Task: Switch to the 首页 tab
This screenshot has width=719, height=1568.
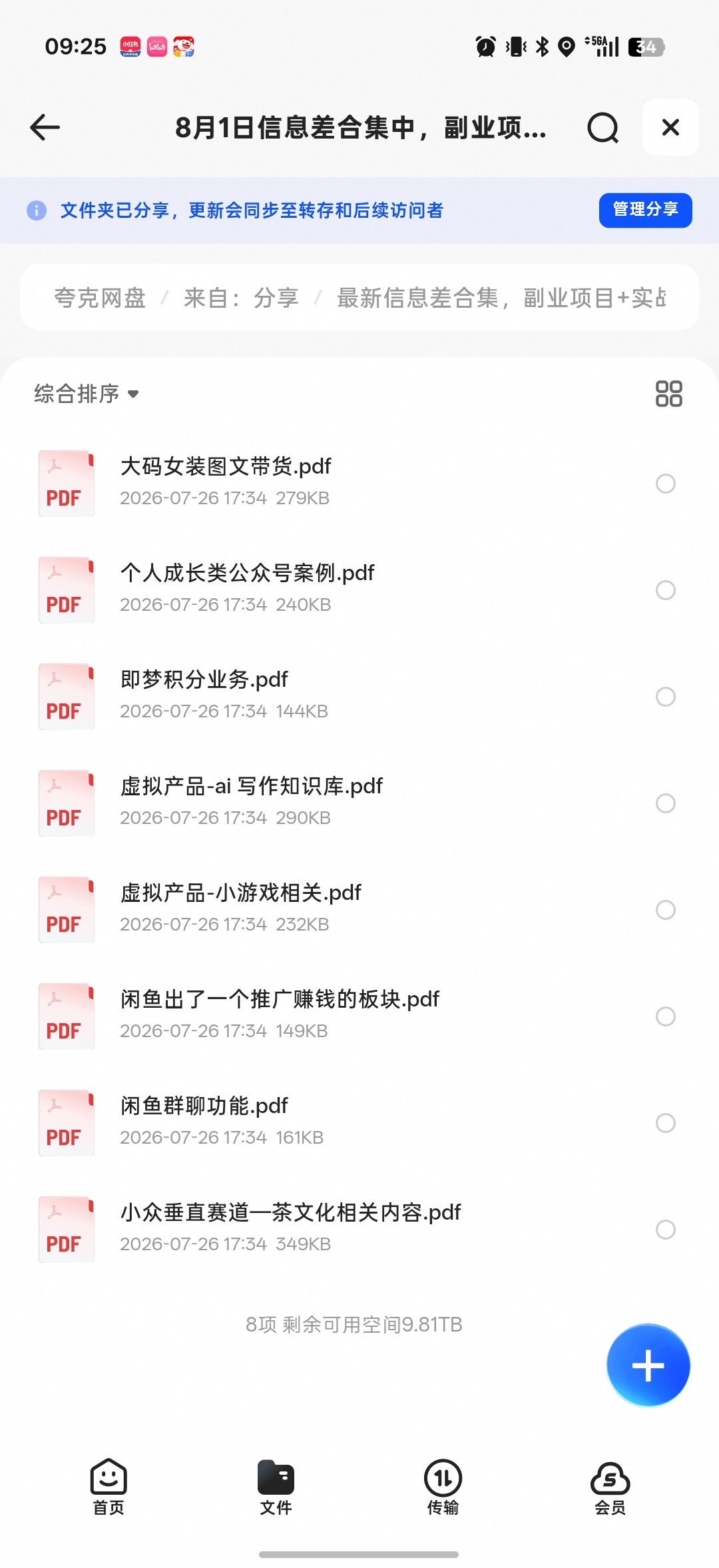Action: point(109,1487)
